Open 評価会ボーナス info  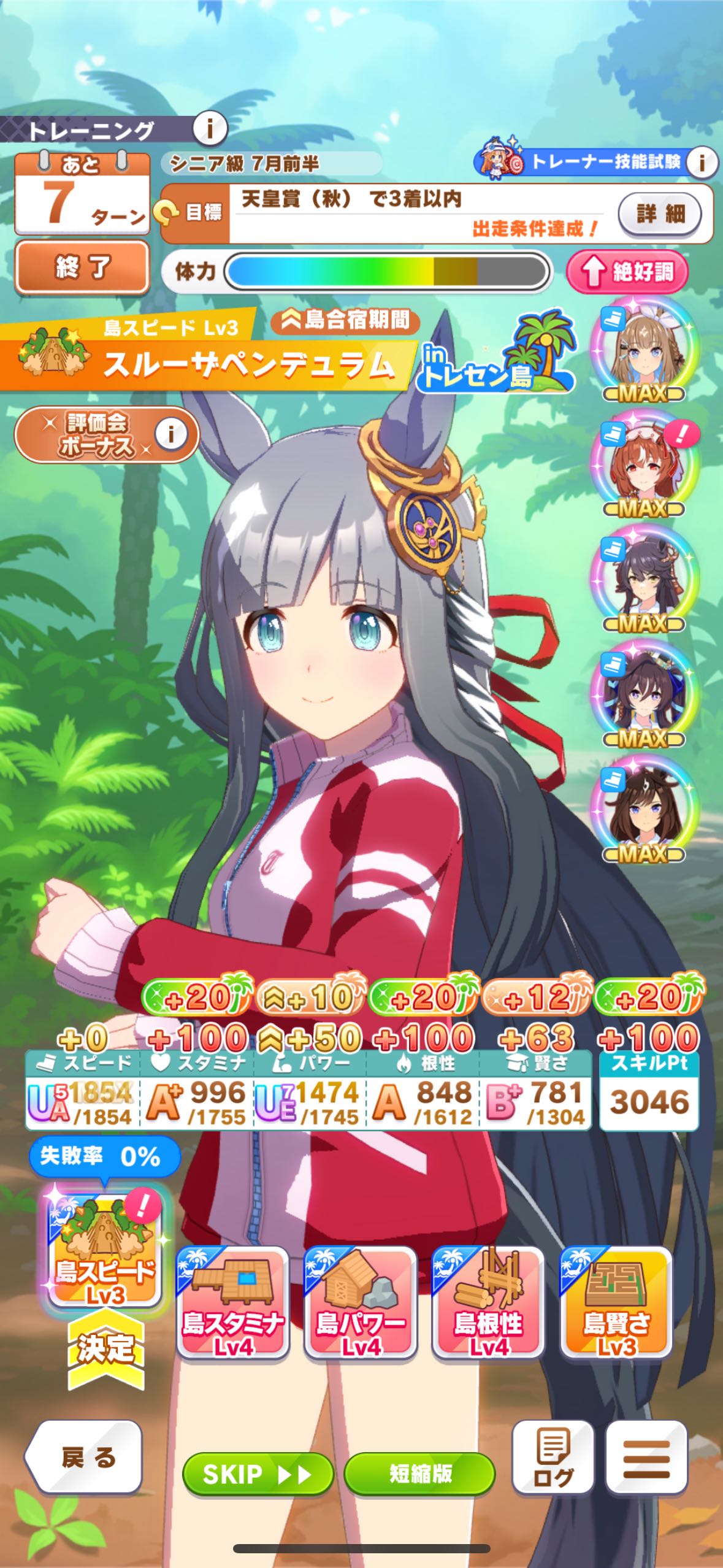tap(107, 435)
